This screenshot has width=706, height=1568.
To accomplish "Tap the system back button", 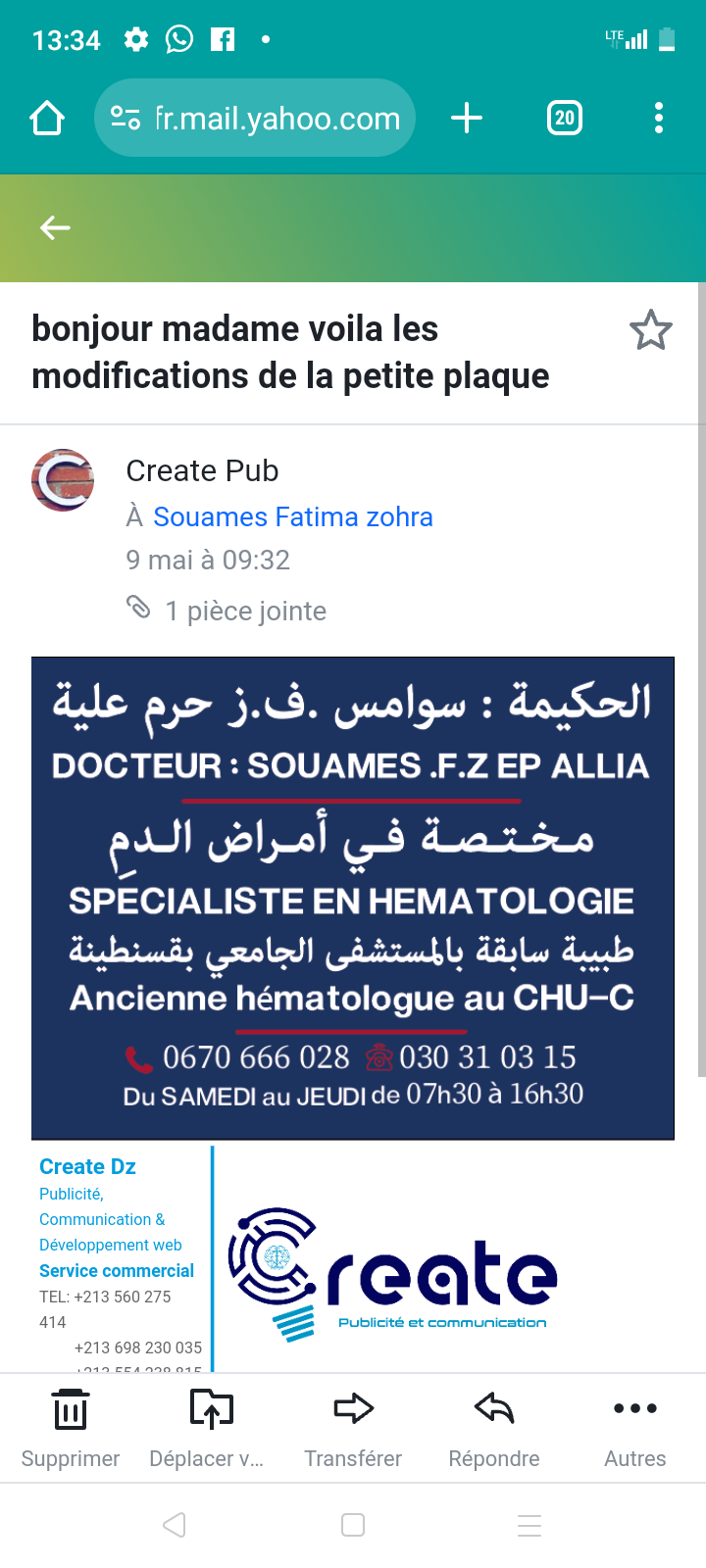I will coord(175,1525).
